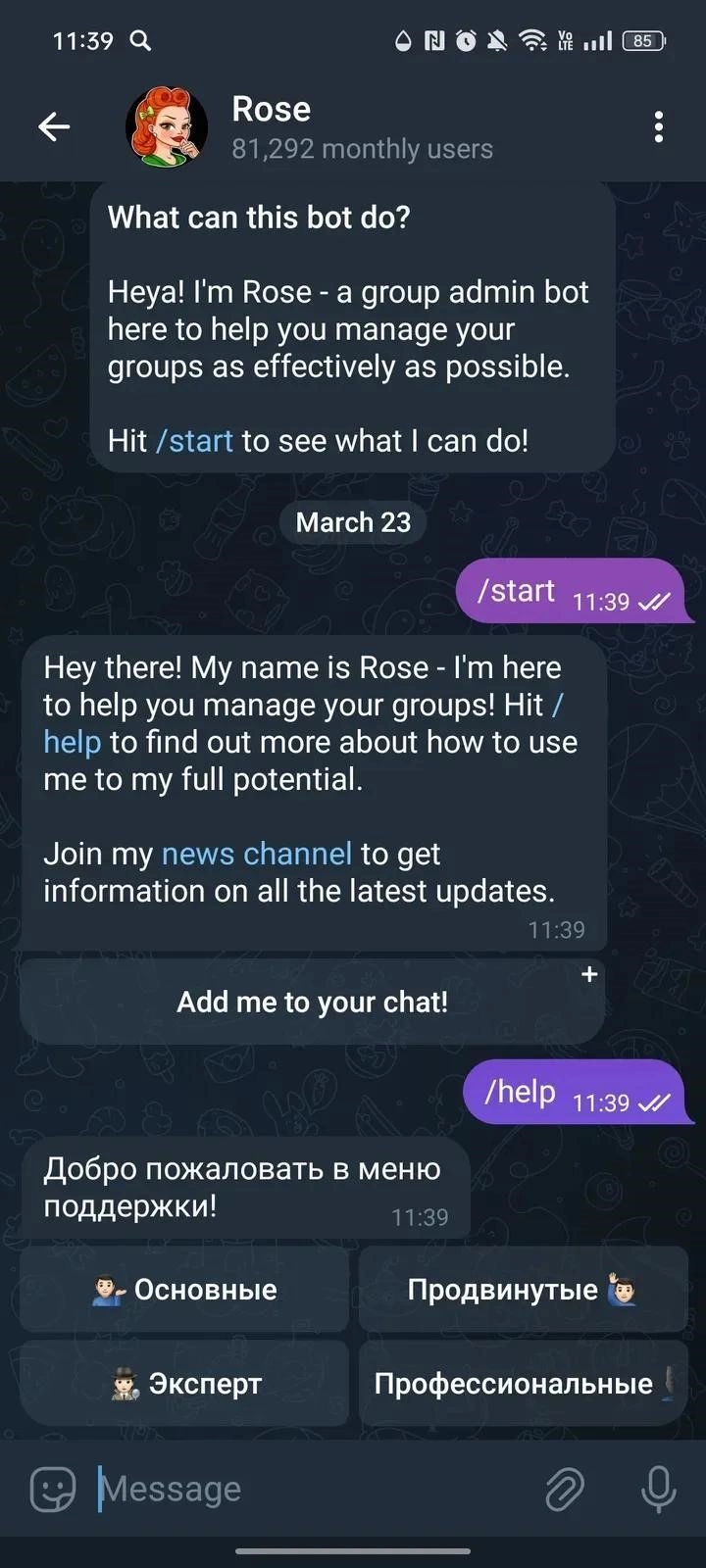Tap the Add me to your chat! button

pos(312,1002)
